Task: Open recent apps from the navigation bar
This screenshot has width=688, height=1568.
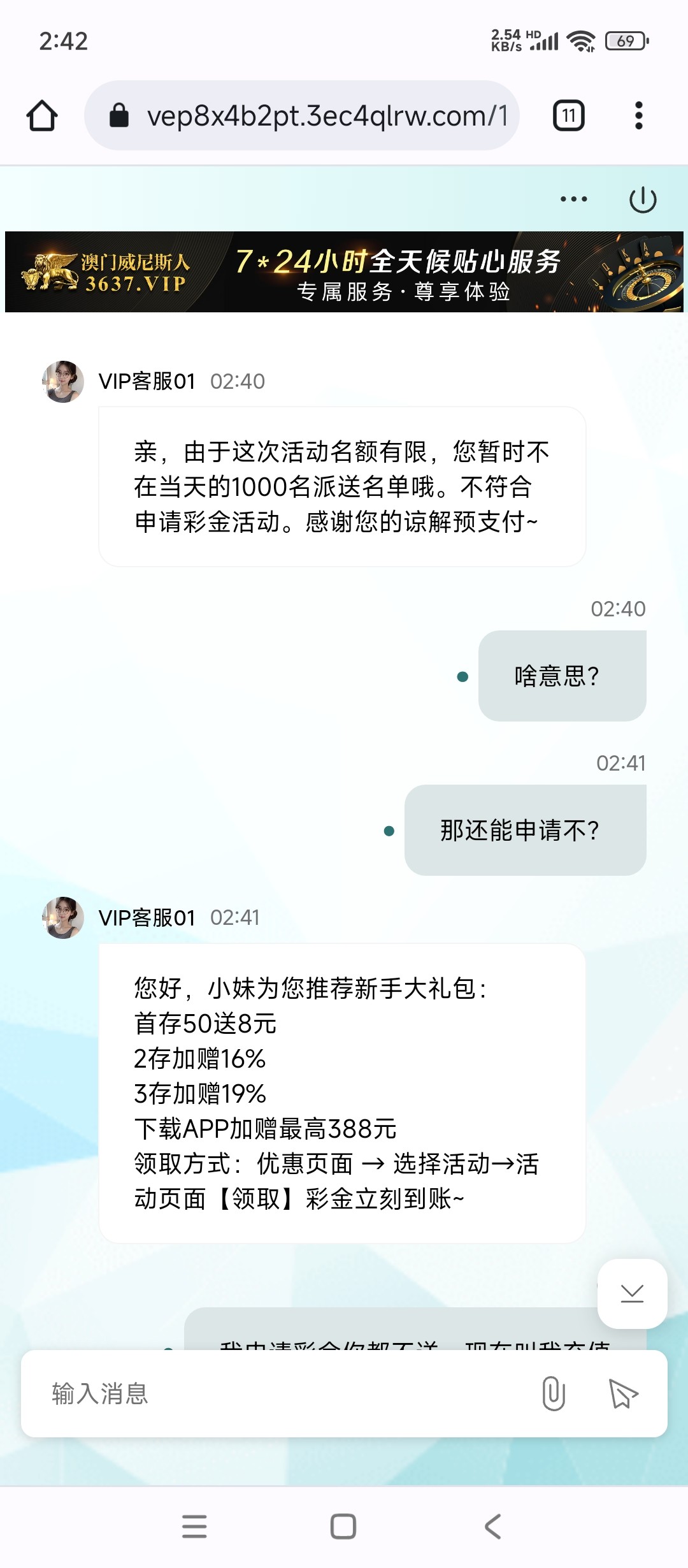Action: [194, 1527]
